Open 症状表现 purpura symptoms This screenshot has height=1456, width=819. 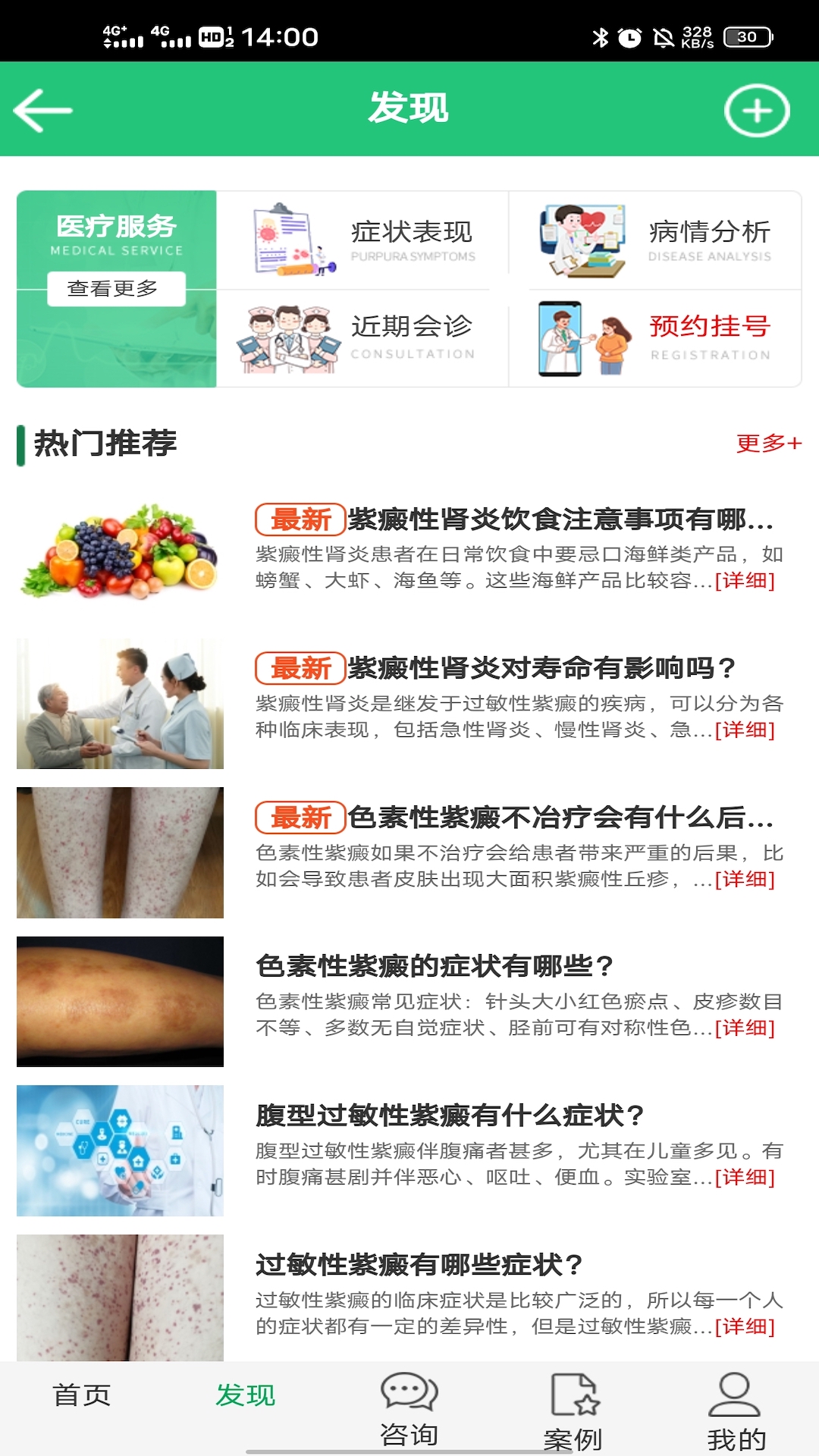(x=364, y=240)
